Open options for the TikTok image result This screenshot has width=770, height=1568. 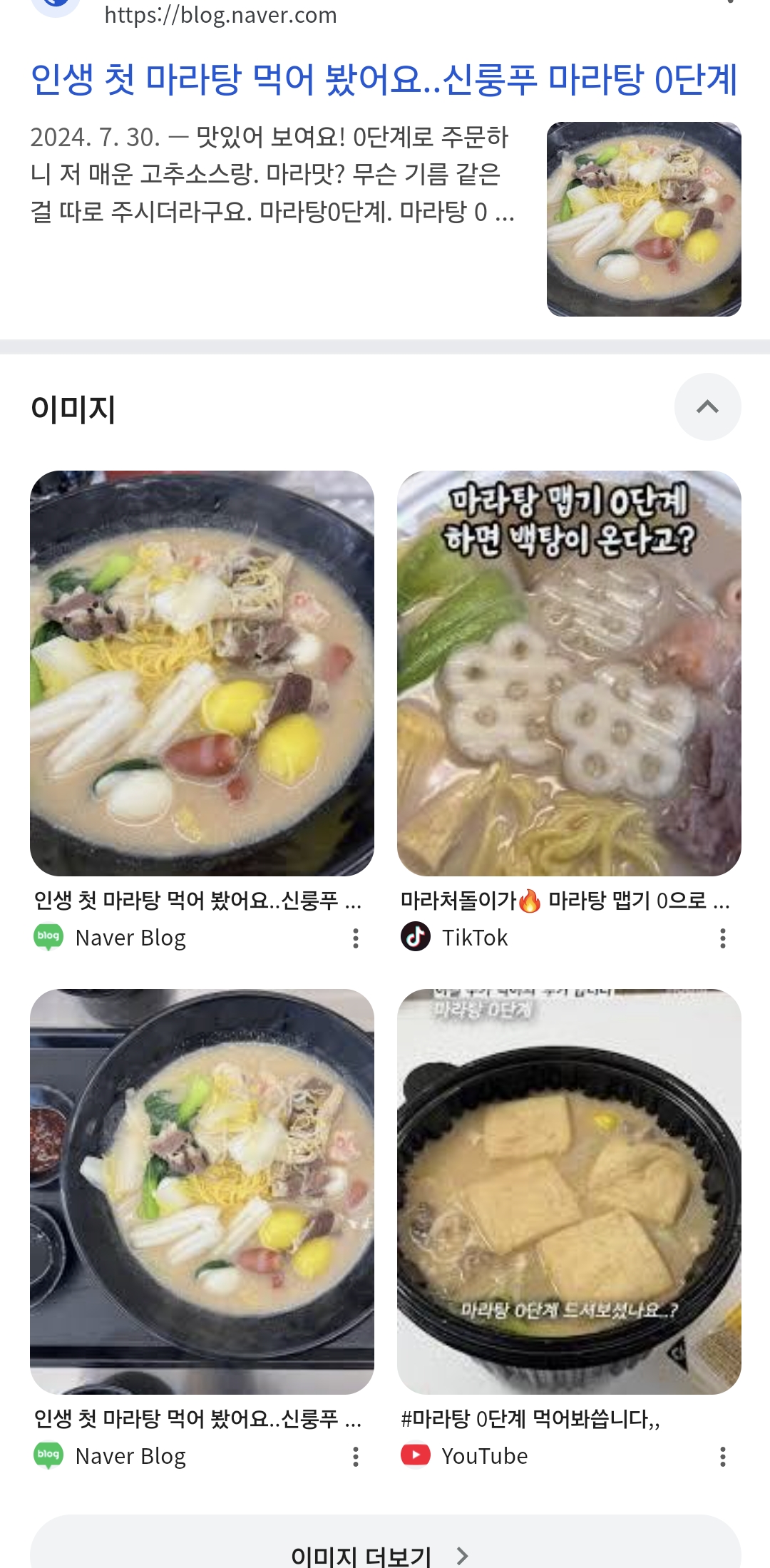click(722, 938)
